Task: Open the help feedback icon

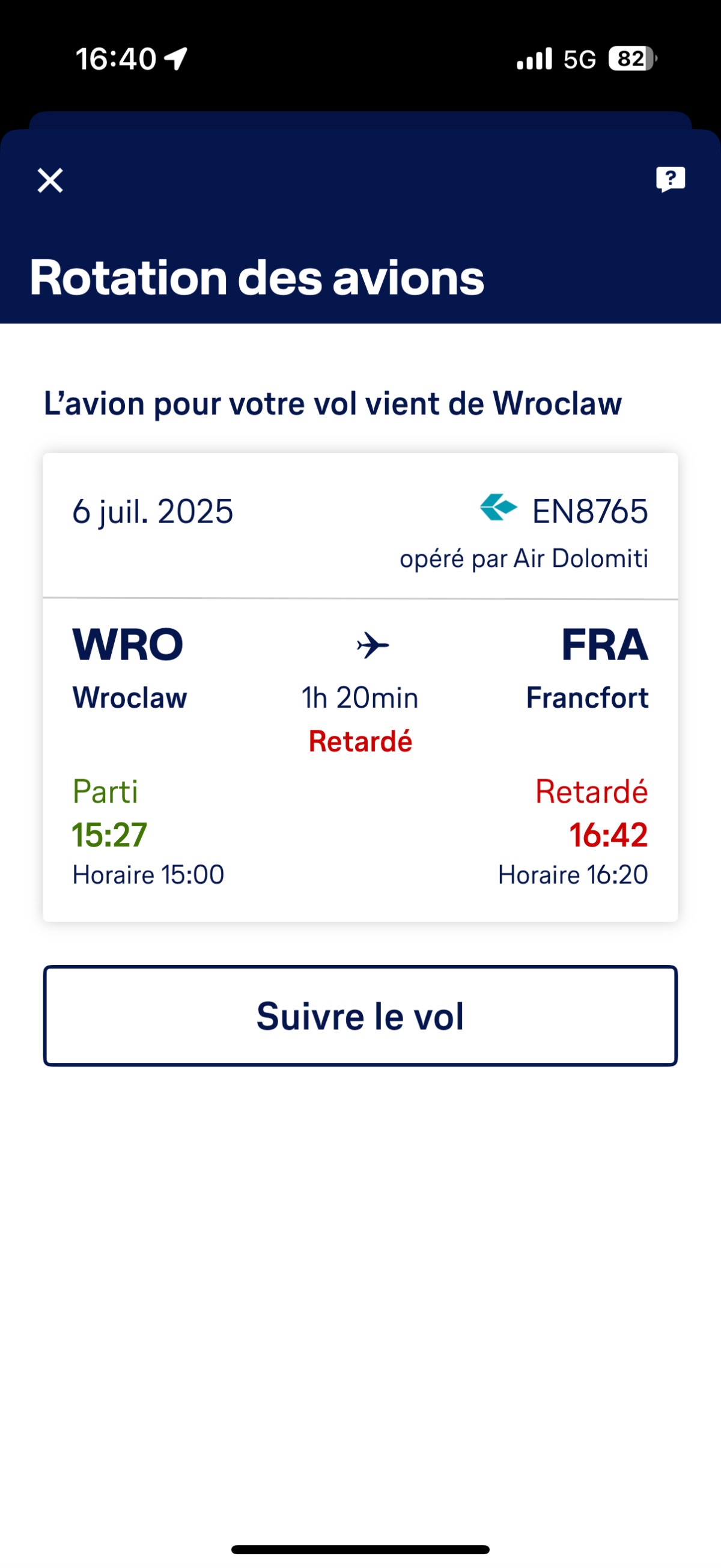Action: tap(671, 180)
